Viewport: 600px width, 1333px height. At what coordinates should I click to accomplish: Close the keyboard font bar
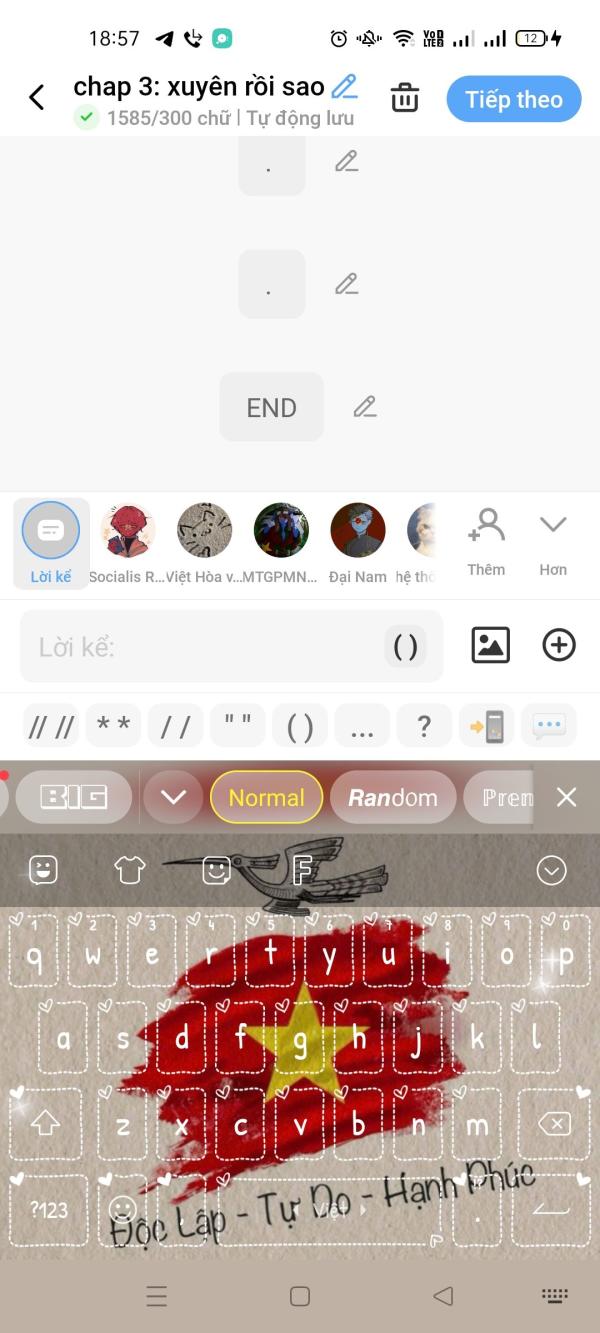point(566,797)
